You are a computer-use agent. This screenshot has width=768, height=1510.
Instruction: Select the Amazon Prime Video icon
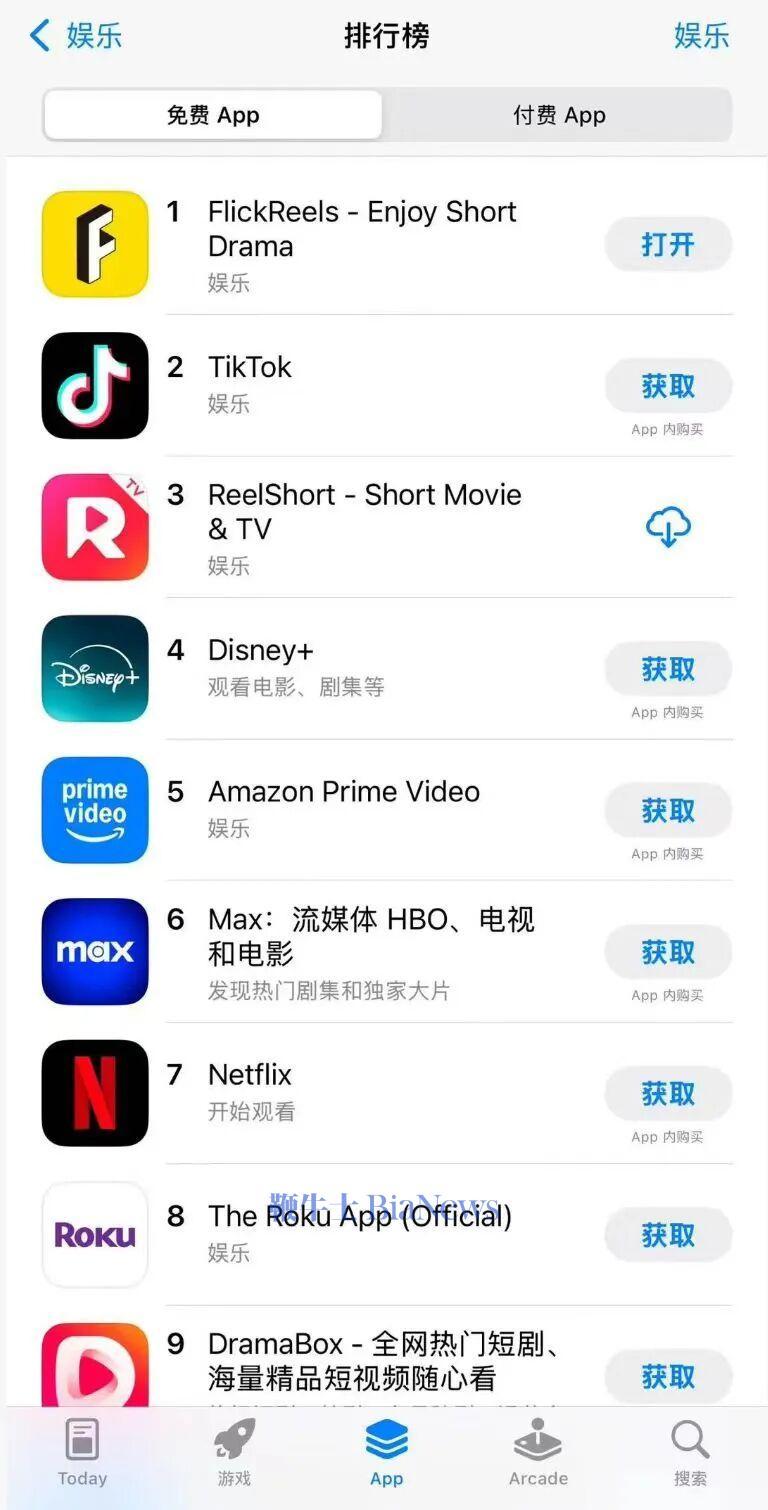[95, 810]
